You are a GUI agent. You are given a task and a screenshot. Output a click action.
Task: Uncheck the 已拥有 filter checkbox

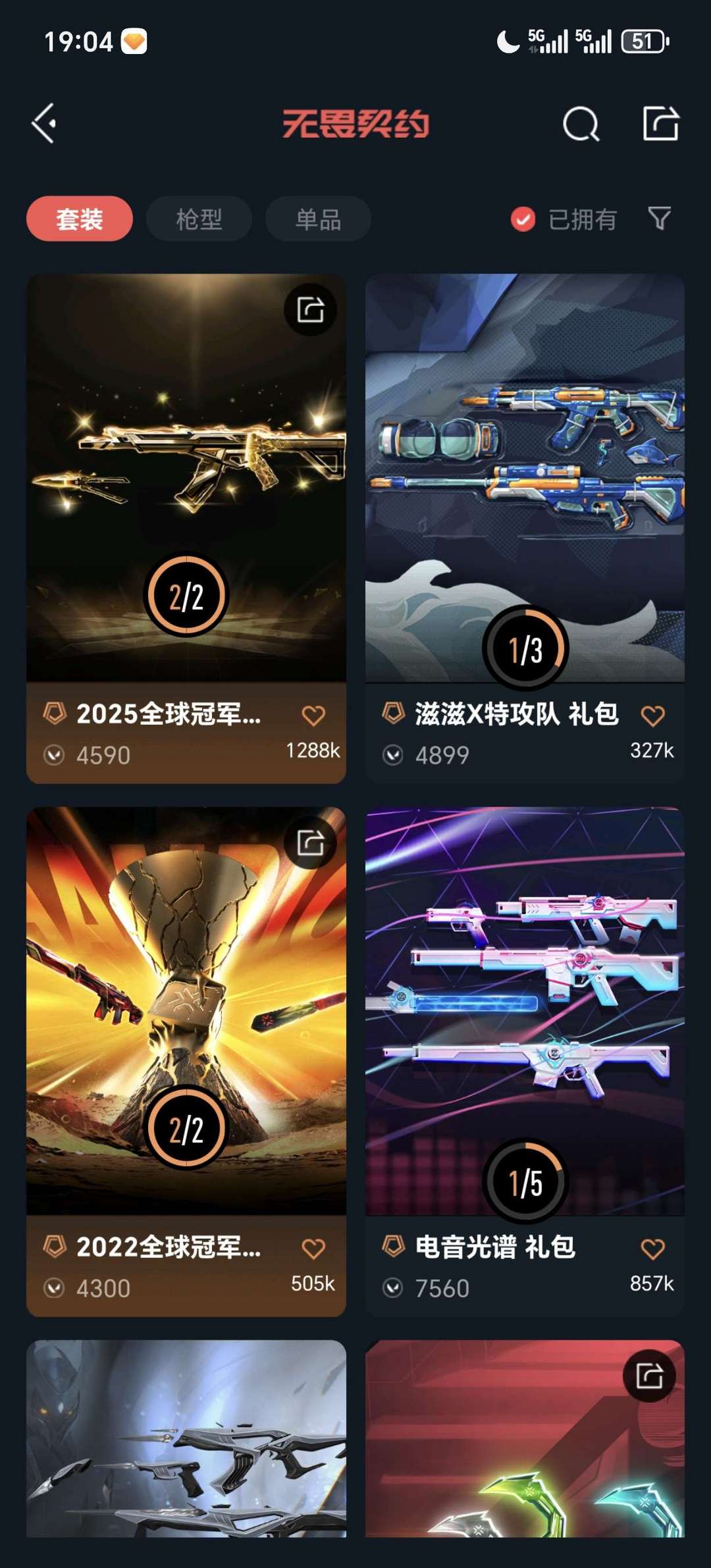coord(523,219)
